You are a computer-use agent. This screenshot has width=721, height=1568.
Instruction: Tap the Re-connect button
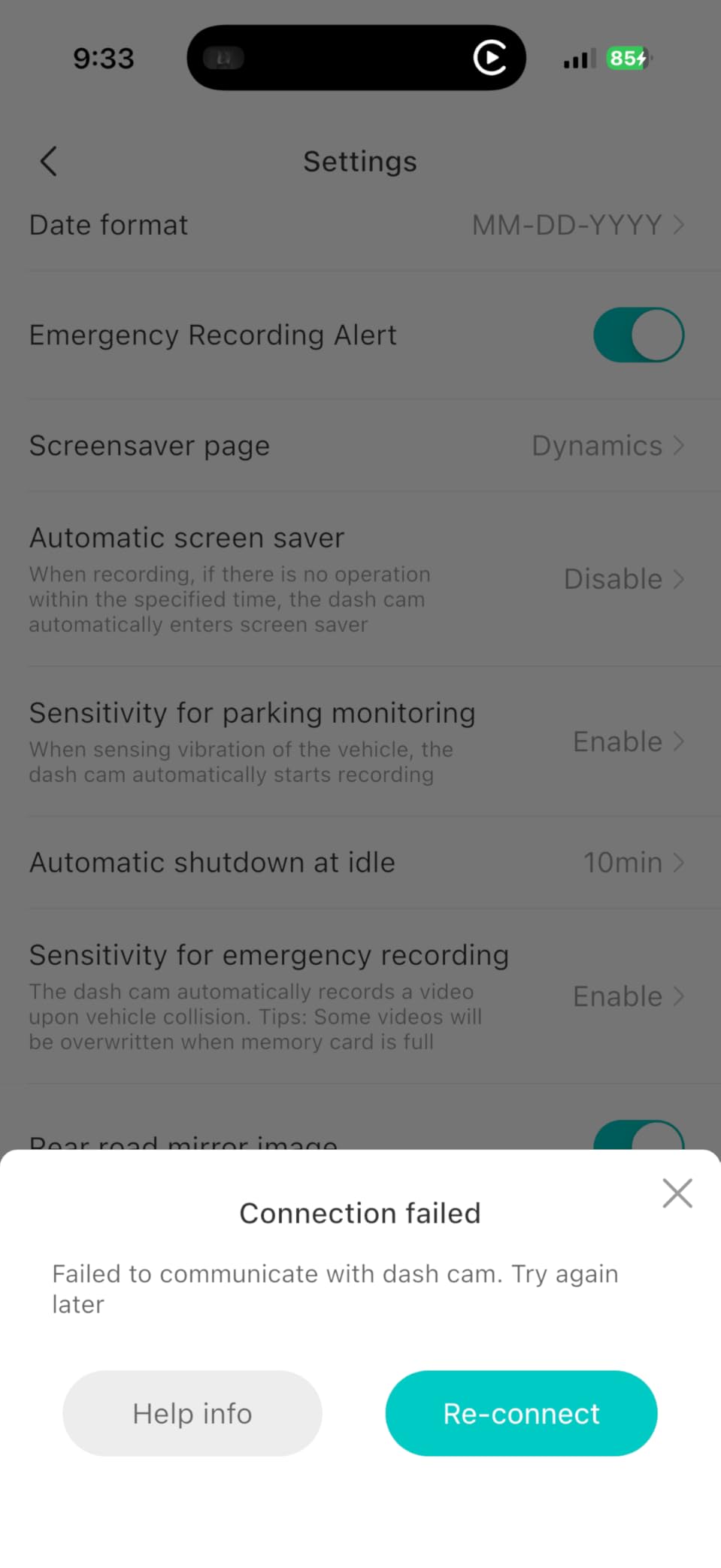click(x=521, y=1413)
